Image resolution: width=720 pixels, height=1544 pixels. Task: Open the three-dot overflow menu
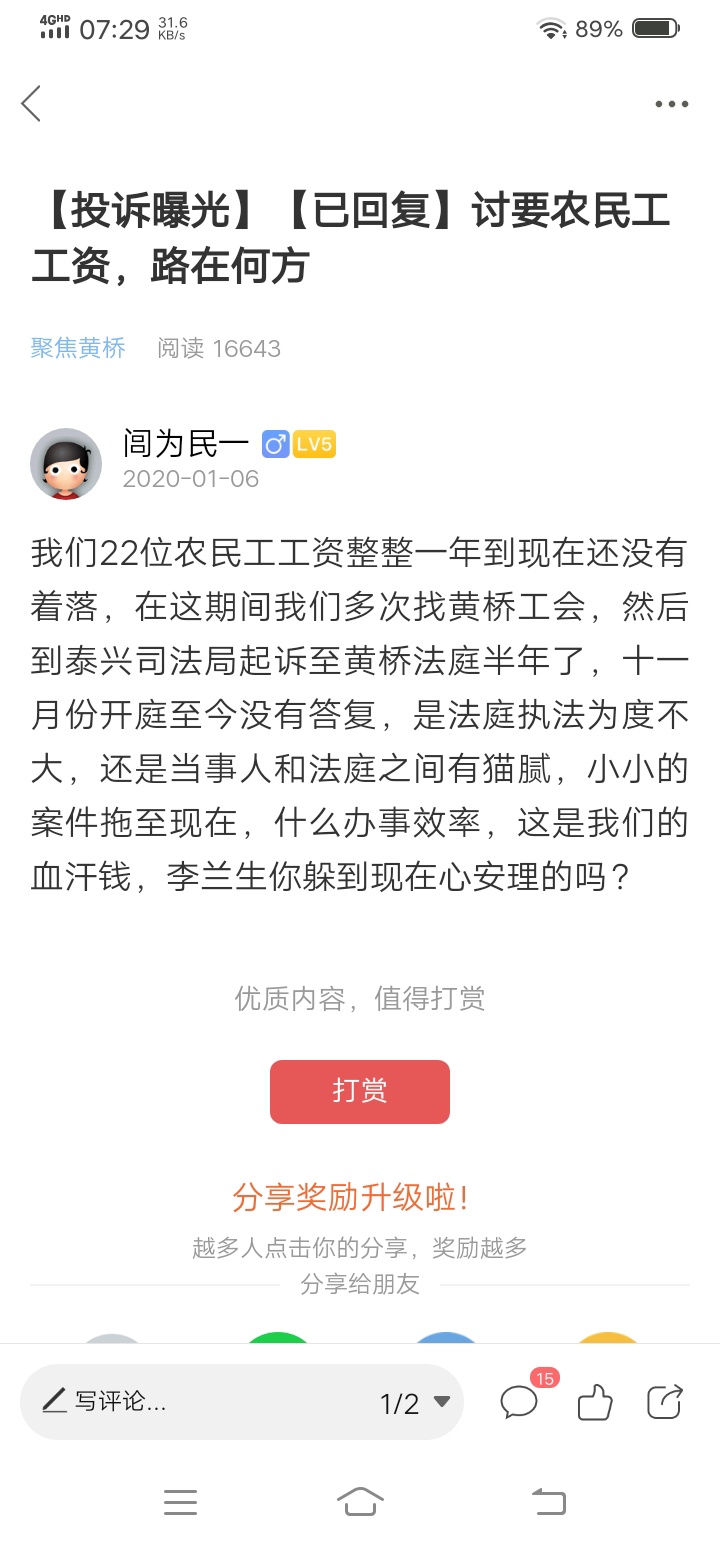tap(671, 104)
